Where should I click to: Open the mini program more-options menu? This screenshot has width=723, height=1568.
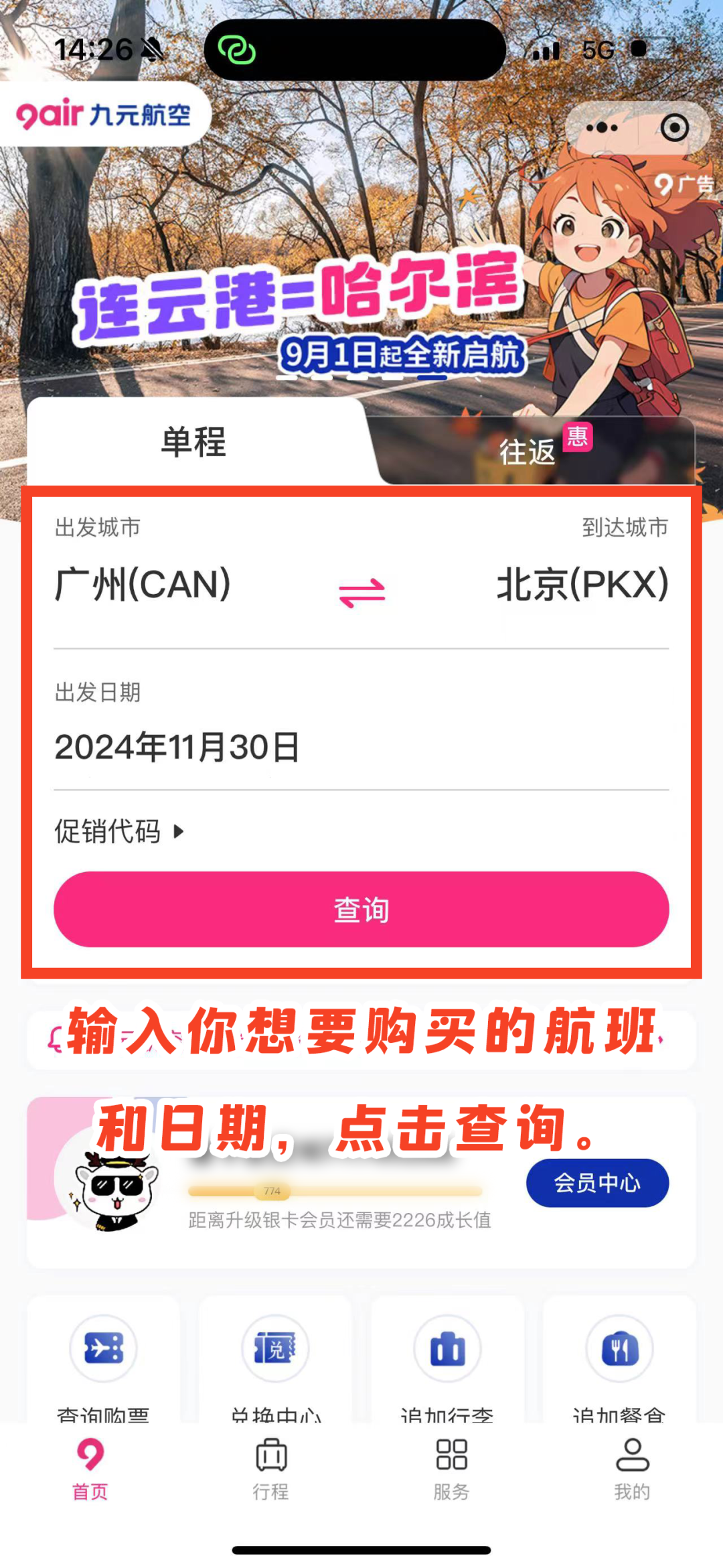(602, 127)
